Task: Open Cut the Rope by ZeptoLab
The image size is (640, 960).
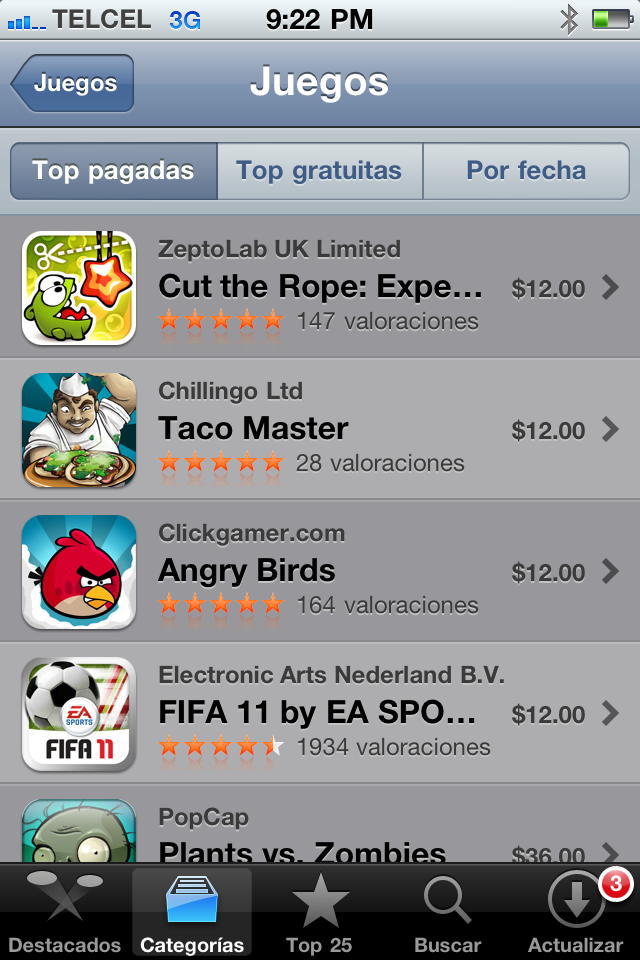Action: (x=320, y=288)
